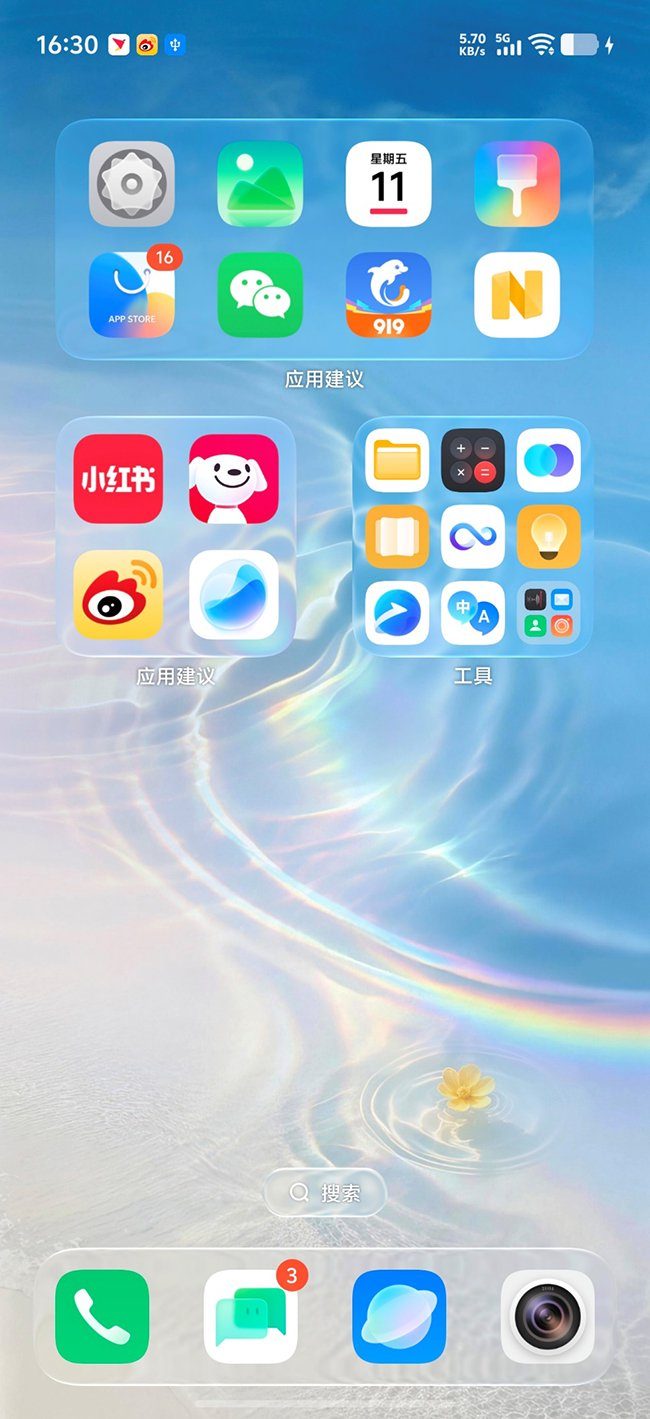Launch the translate app with 中 A
650x1419 pixels.
pos(473,613)
